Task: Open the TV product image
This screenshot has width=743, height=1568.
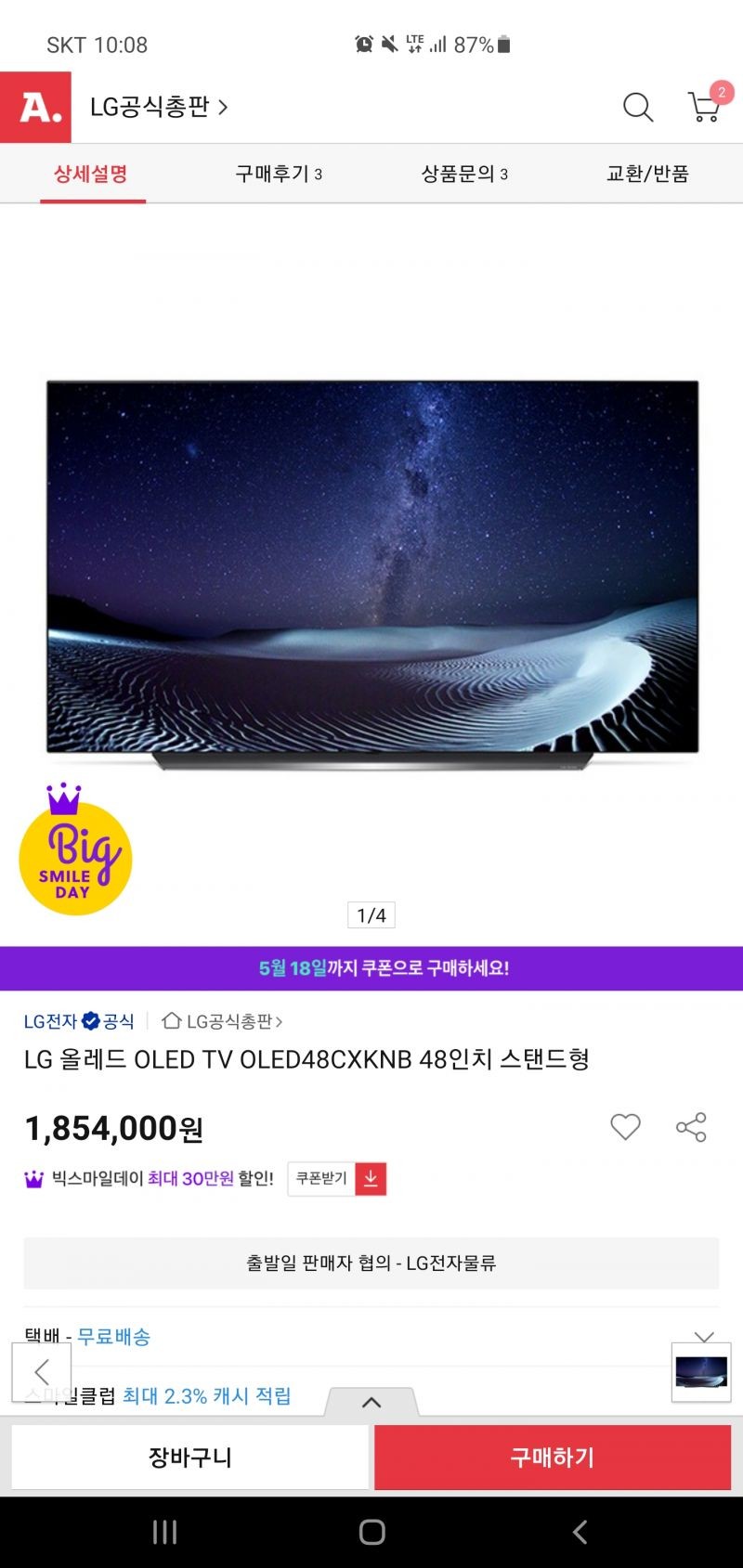Action: click(372, 574)
